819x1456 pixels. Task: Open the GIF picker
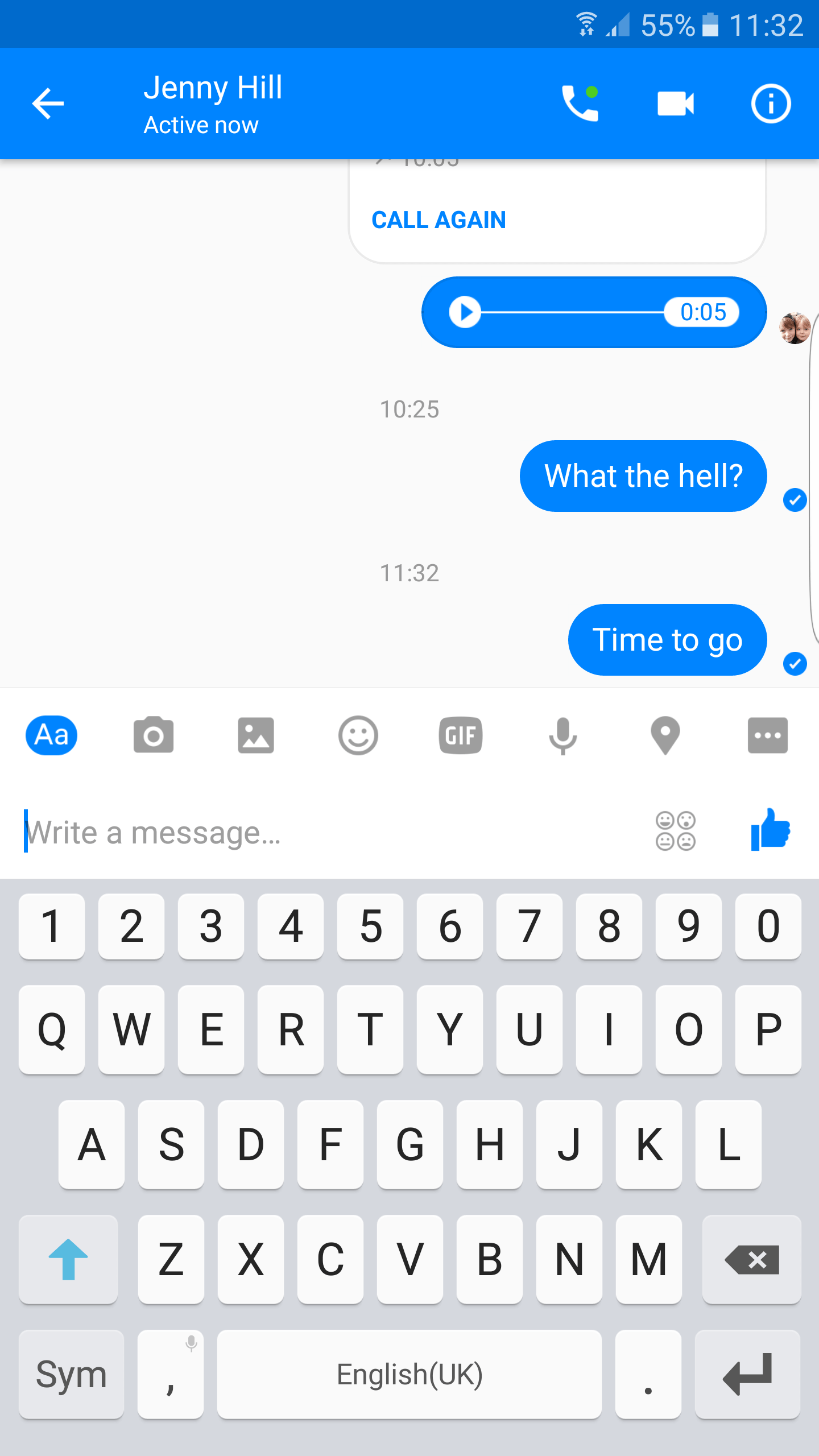click(x=460, y=735)
